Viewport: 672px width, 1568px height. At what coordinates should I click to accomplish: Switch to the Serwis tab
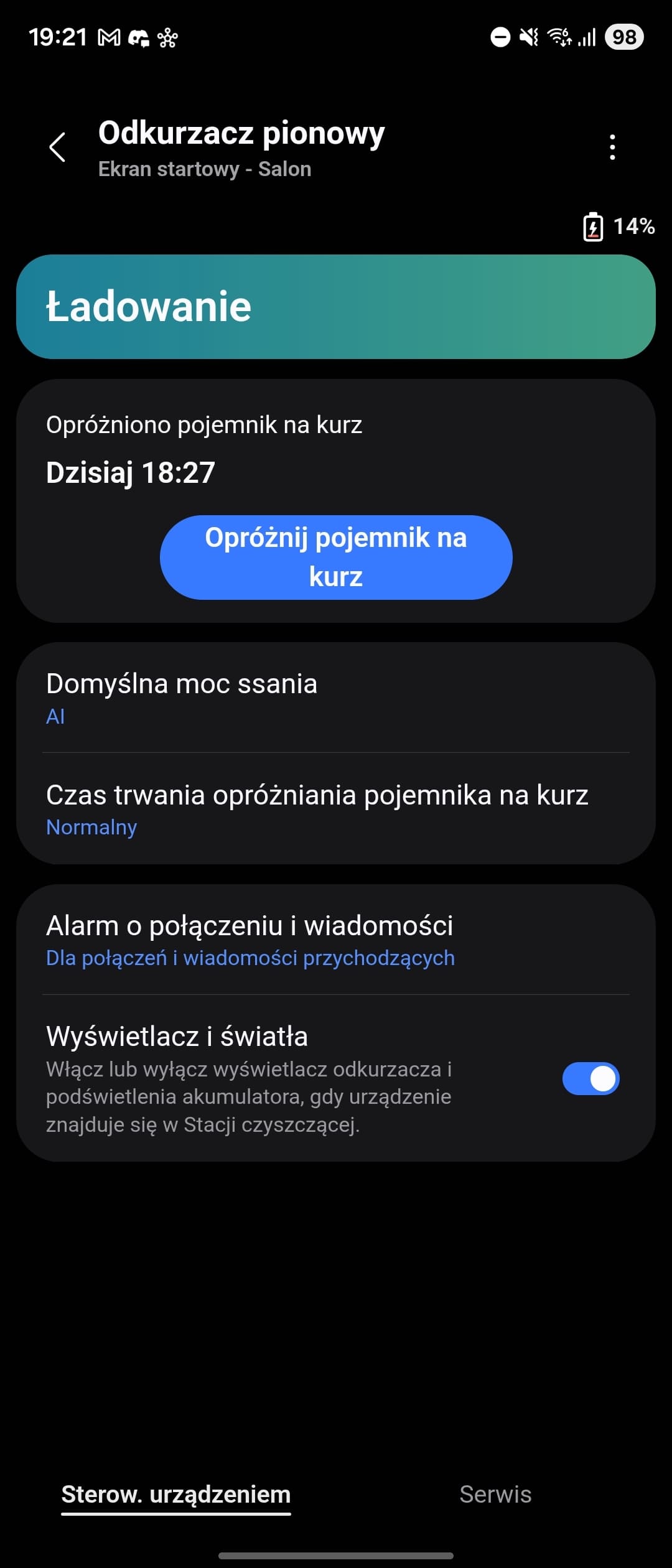coord(495,1495)
